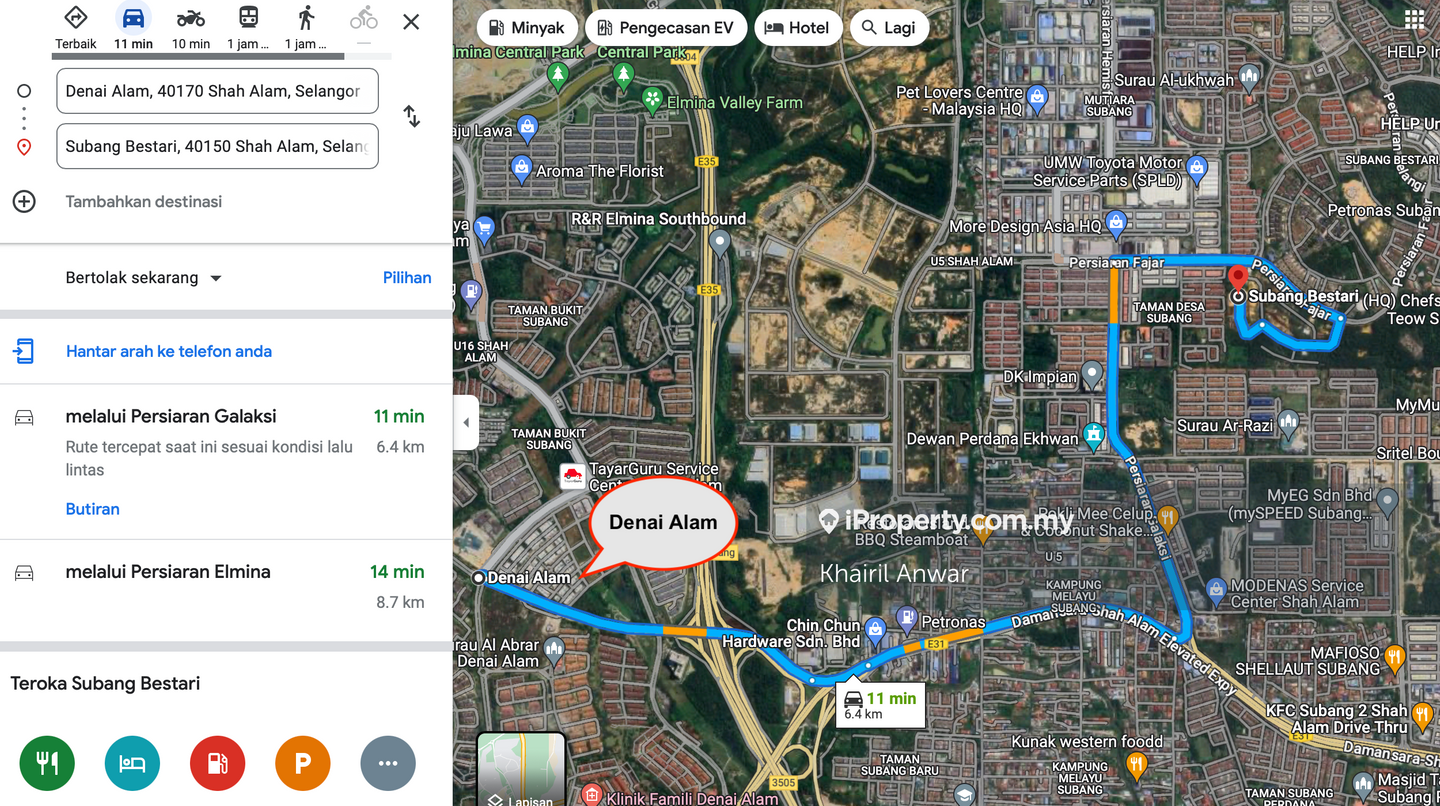Edit the Denai Alam starting point field
Screen dimensions: 1440x806
pos(217,91)
